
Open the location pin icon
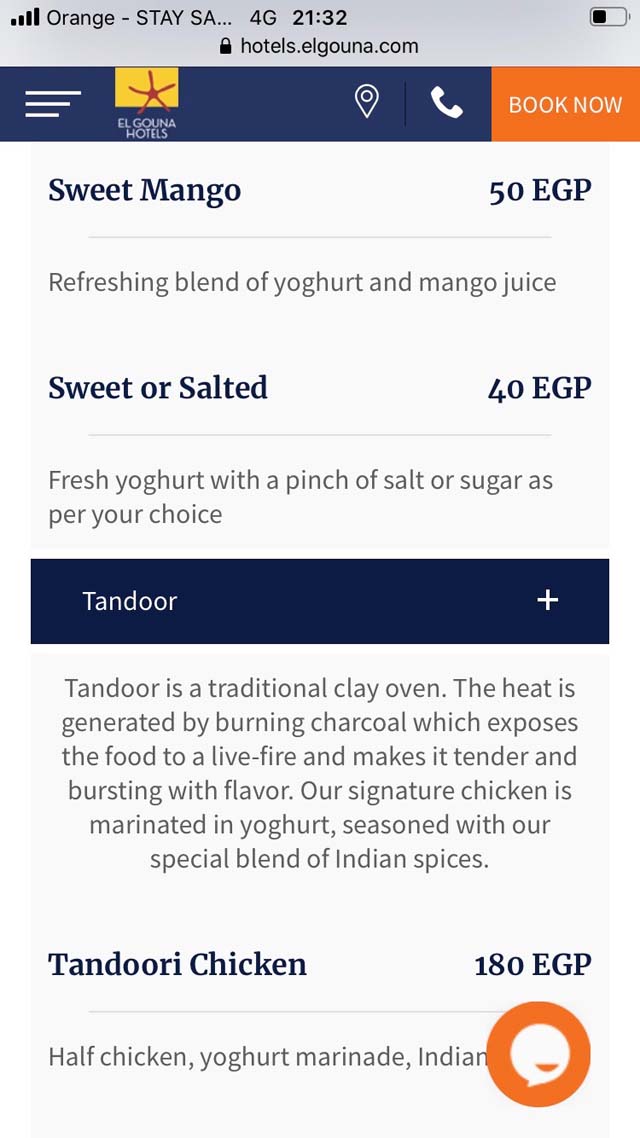click(367, 102)
